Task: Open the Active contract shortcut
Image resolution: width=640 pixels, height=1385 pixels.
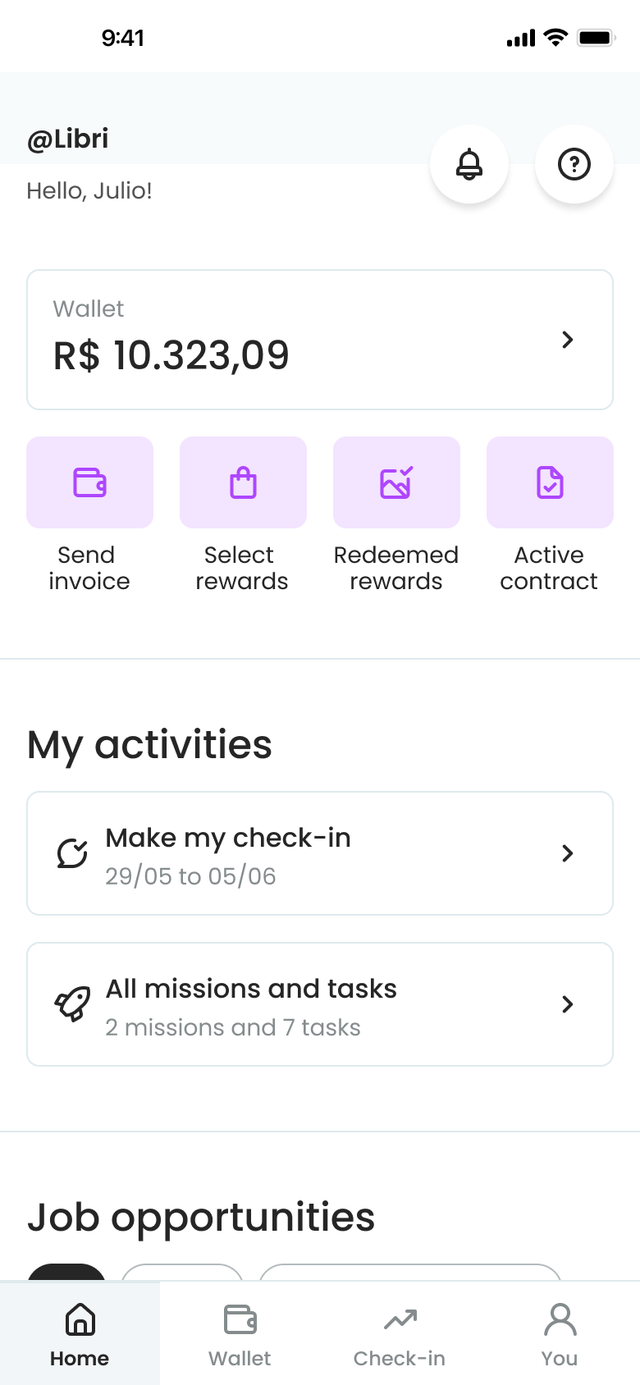Action: pyautogui.click(x=549, y=483)
